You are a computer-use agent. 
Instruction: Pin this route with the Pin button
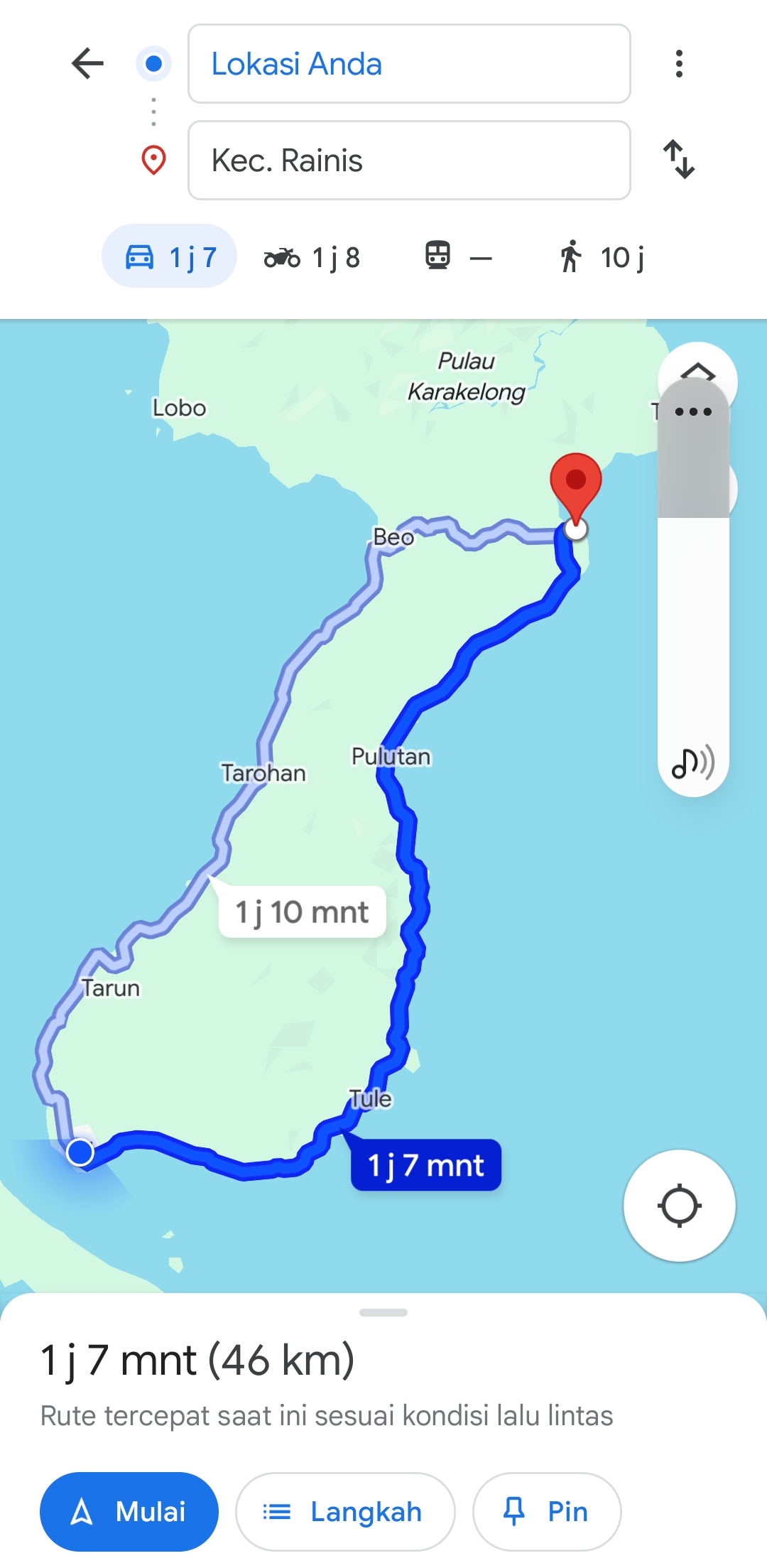(547, 1512)
